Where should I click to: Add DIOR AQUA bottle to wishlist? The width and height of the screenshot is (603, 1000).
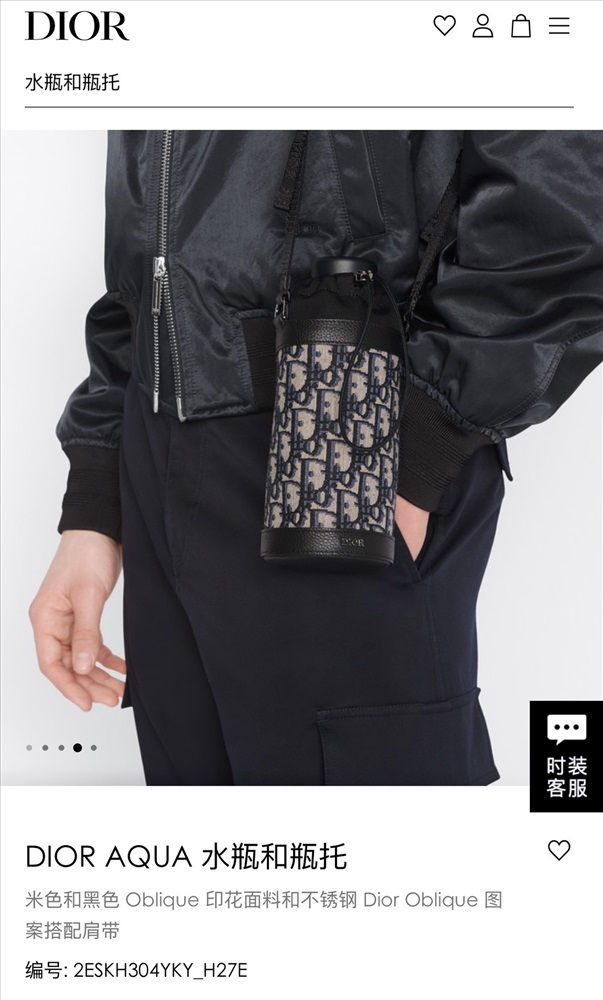point(559,850)
